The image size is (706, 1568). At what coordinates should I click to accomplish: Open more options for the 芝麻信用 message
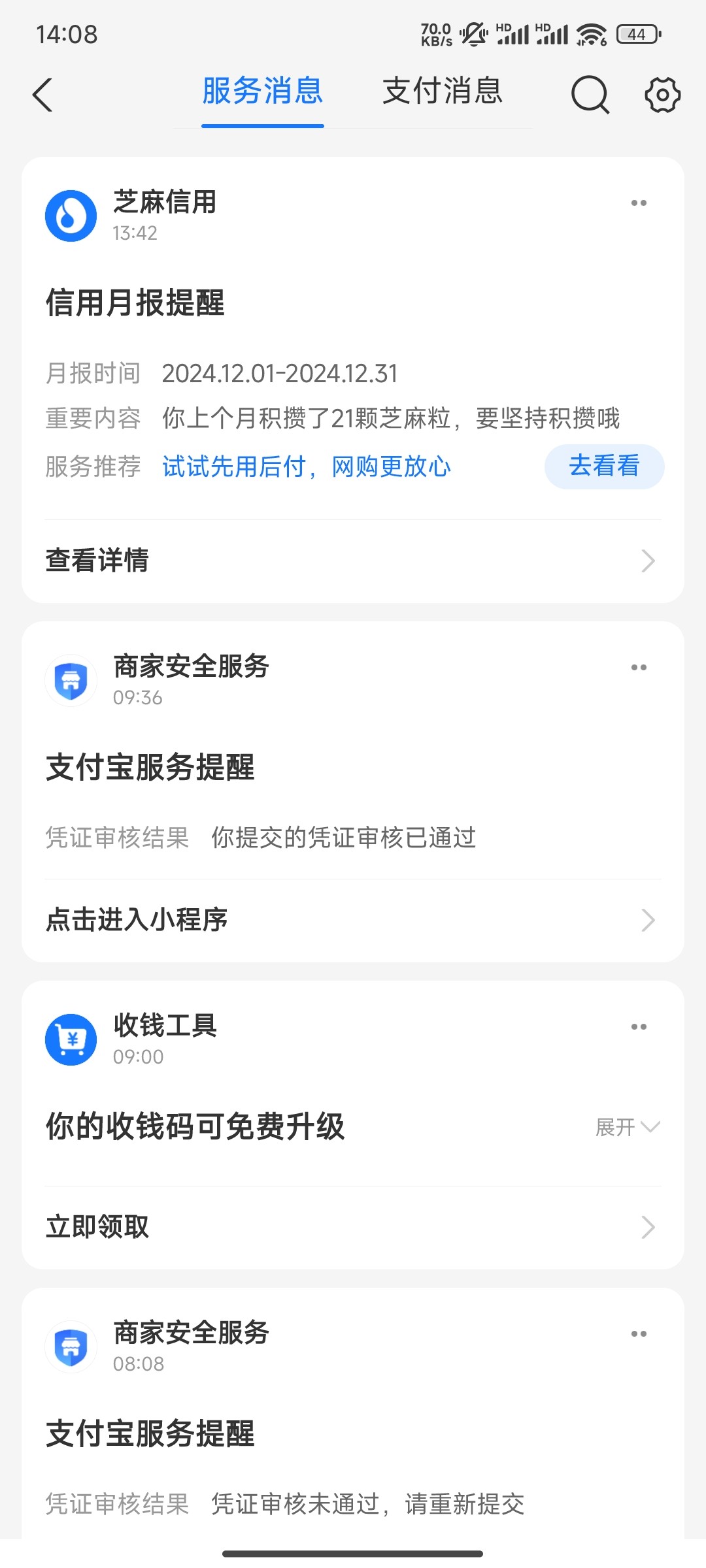pyautogui.click(x=639, y=203)
